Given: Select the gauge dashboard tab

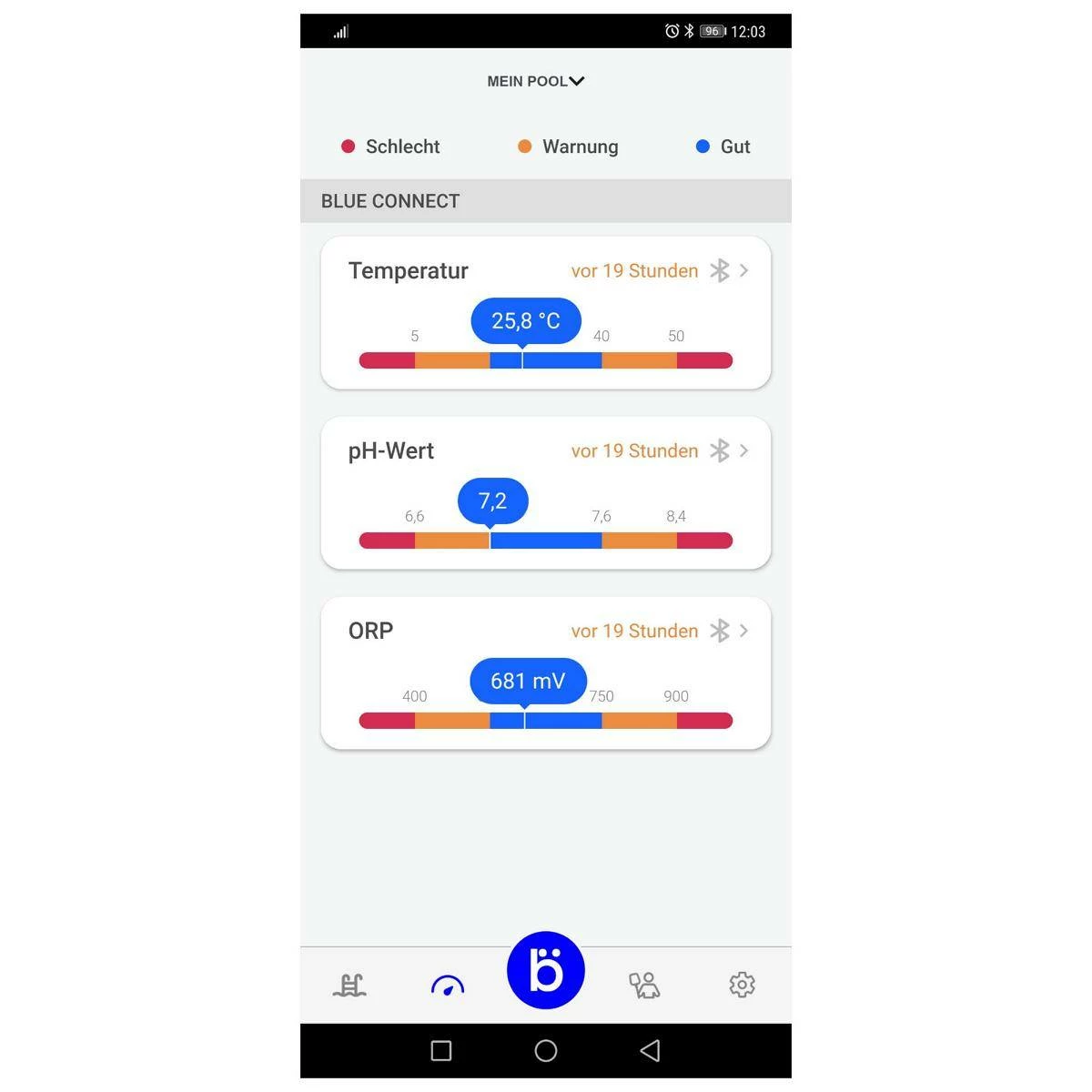Looking at the screenshot, I should (x=447, y=985).
